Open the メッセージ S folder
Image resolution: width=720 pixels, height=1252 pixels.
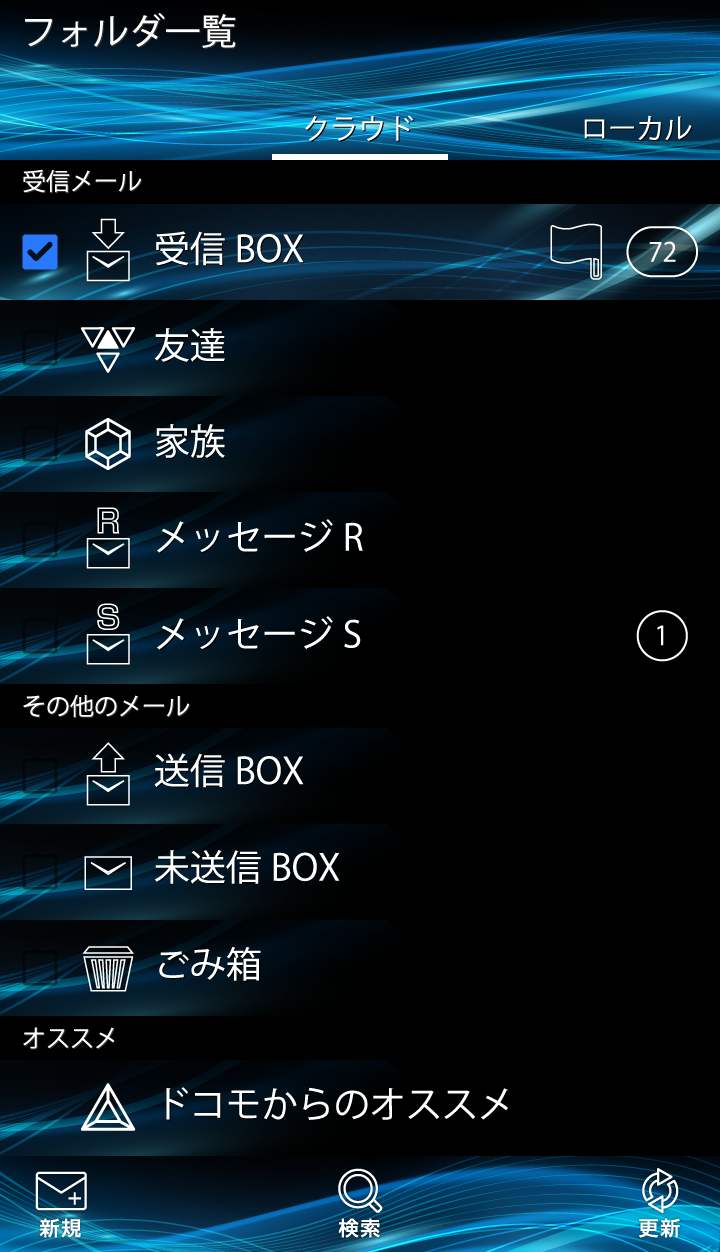(258, 635)
